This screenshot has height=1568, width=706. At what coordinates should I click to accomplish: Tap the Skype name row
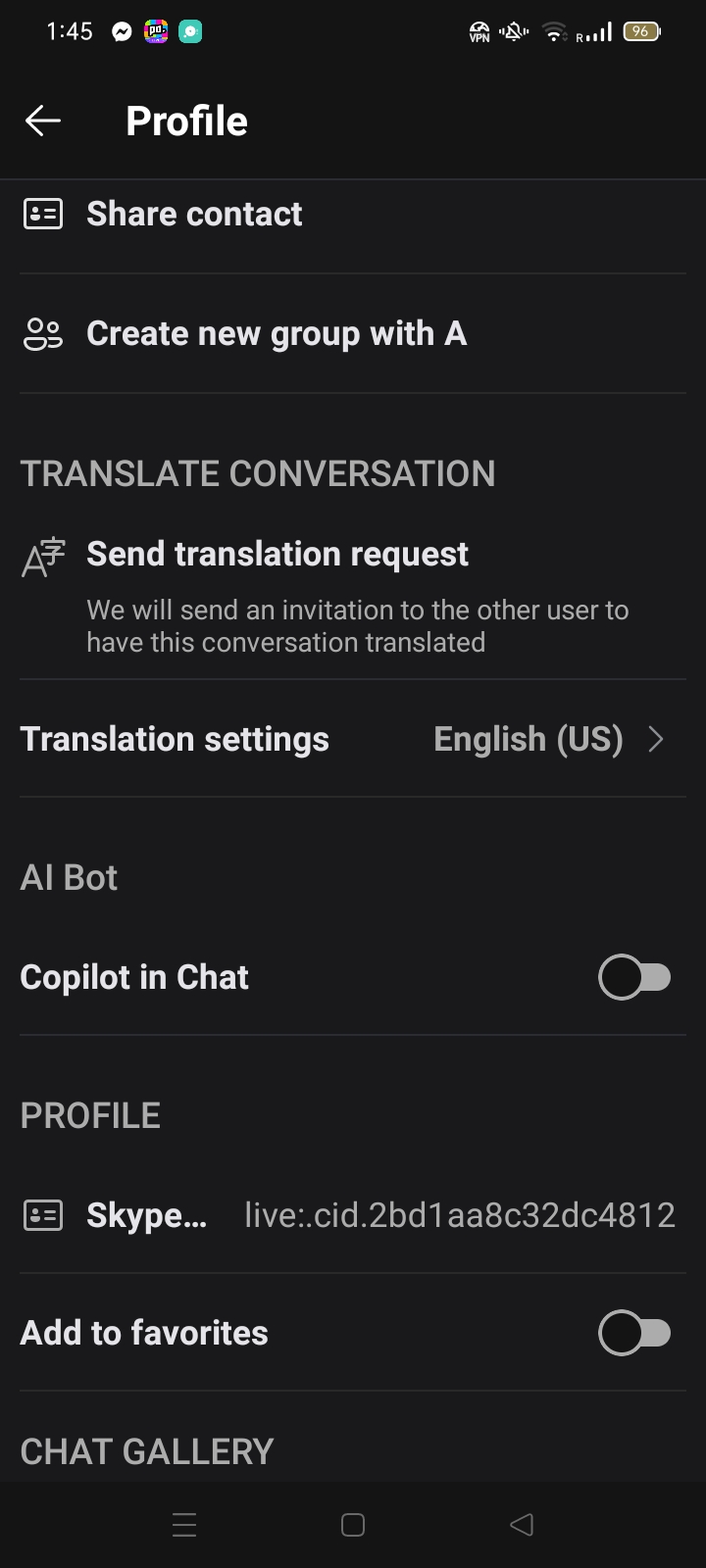click(353, 1215)
